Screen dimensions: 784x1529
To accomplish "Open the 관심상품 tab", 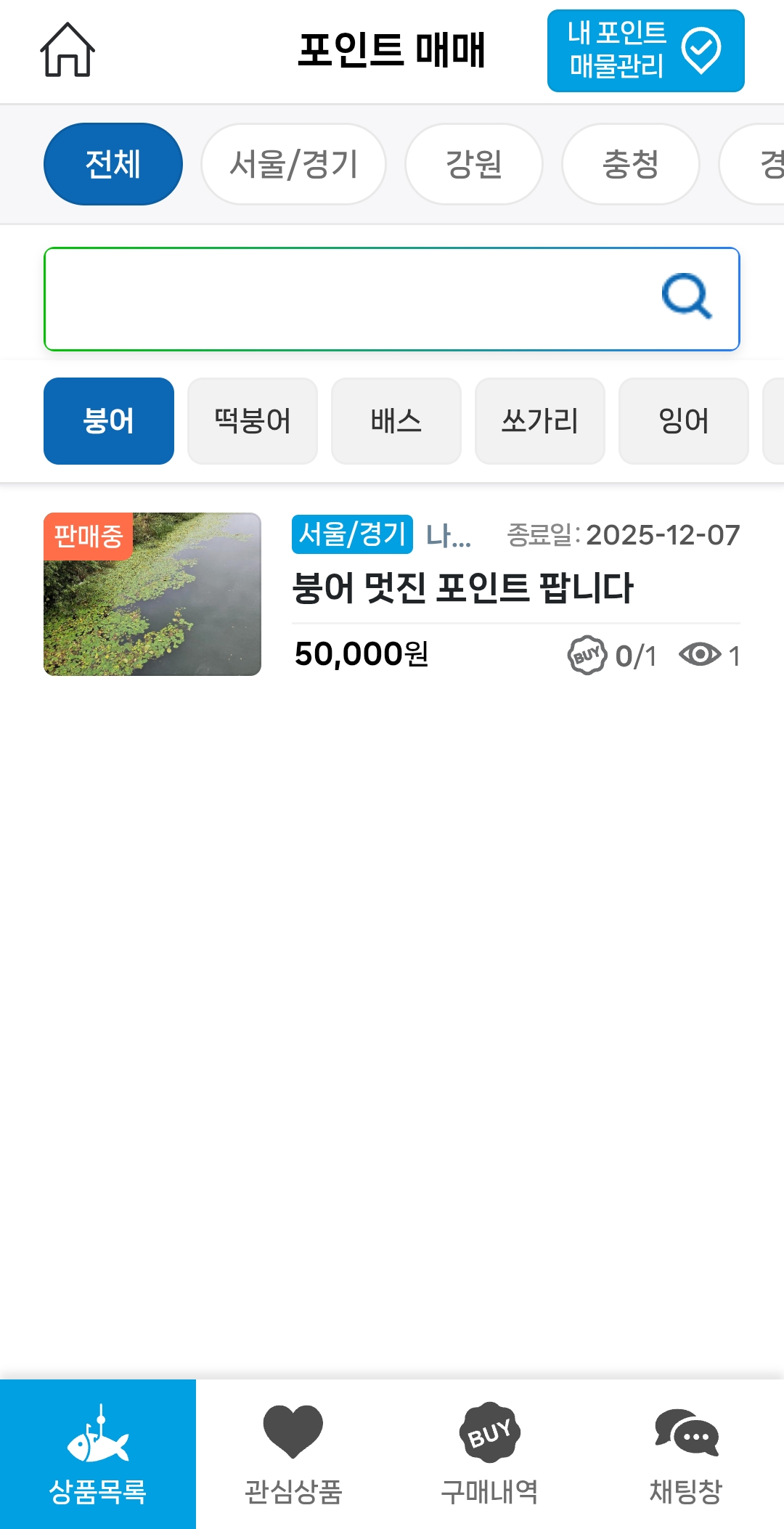I will point(293,1454).
